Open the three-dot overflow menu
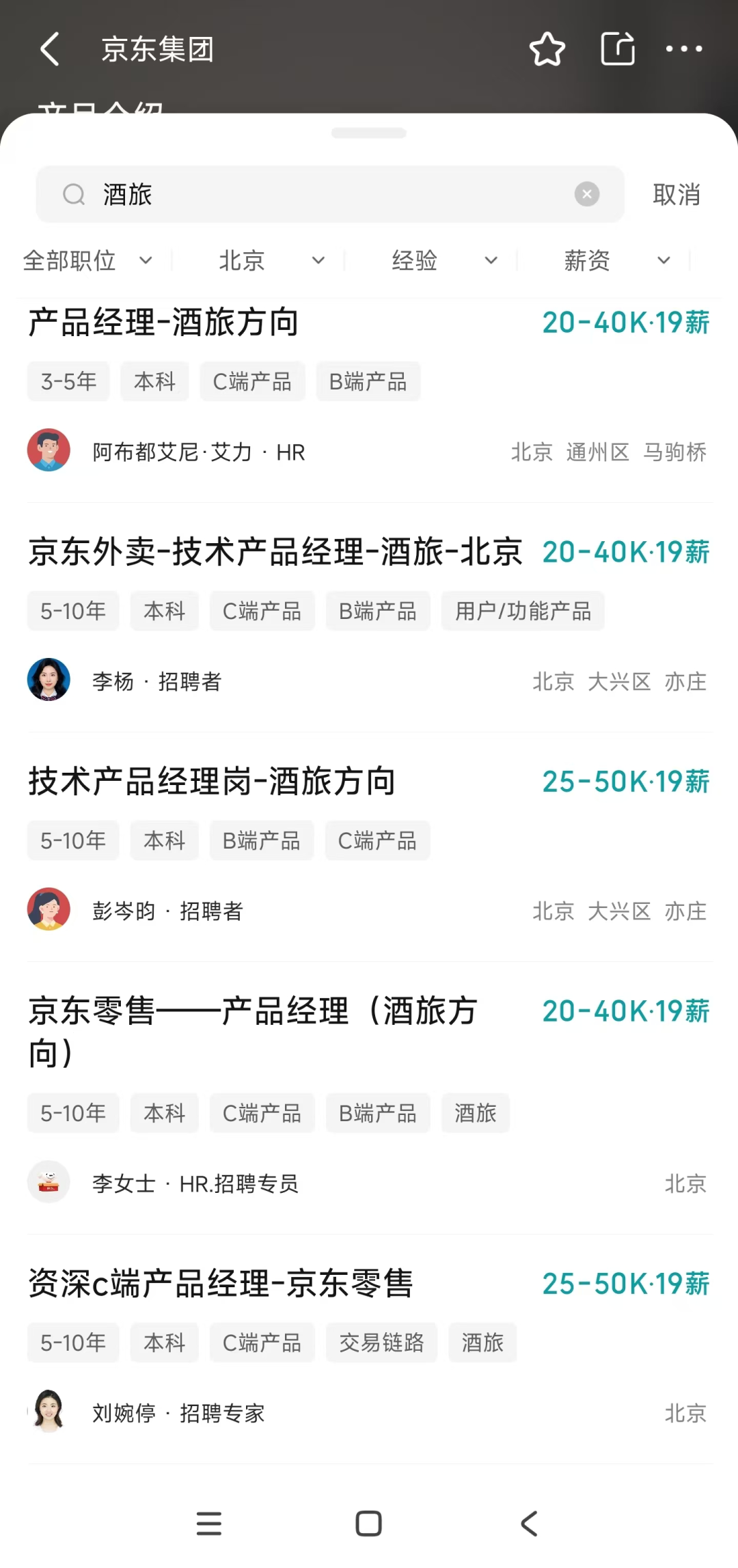Image resolution: width=738 pixels, height=1568 pixels. [x=684, y=49]
